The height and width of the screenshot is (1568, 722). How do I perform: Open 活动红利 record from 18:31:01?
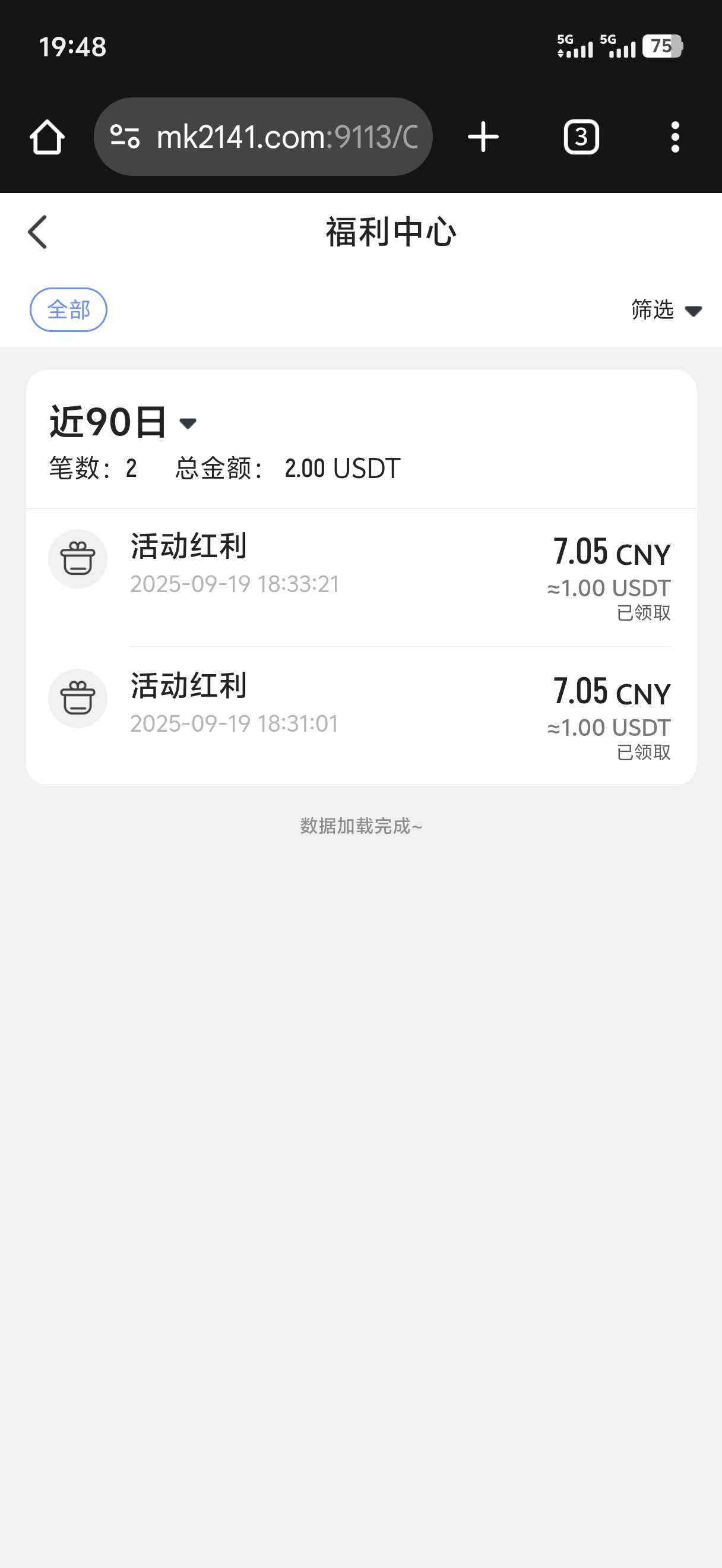click(x=360, y=715)
